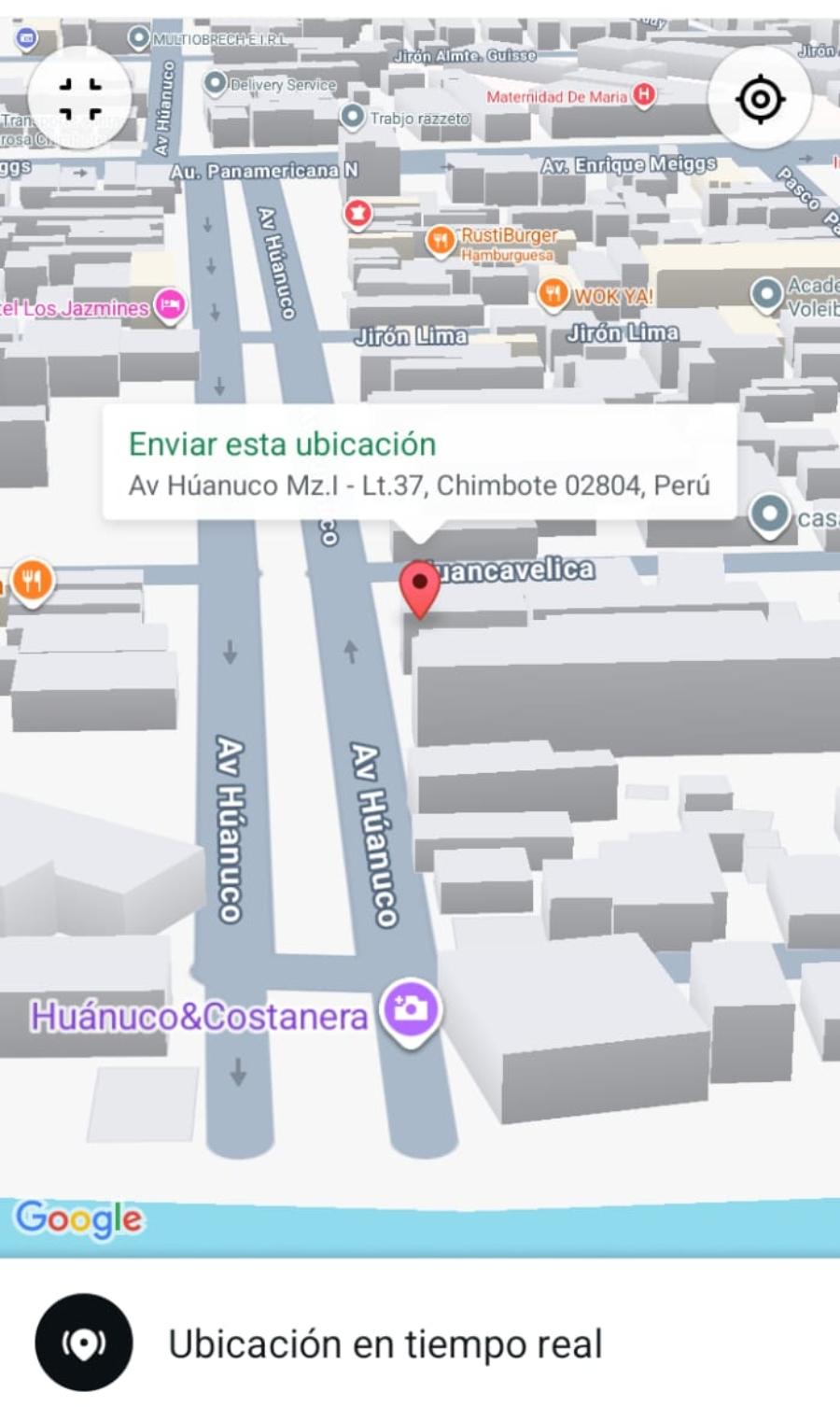Select the RustiBurger restaurant marker

(x=441, y=240)
